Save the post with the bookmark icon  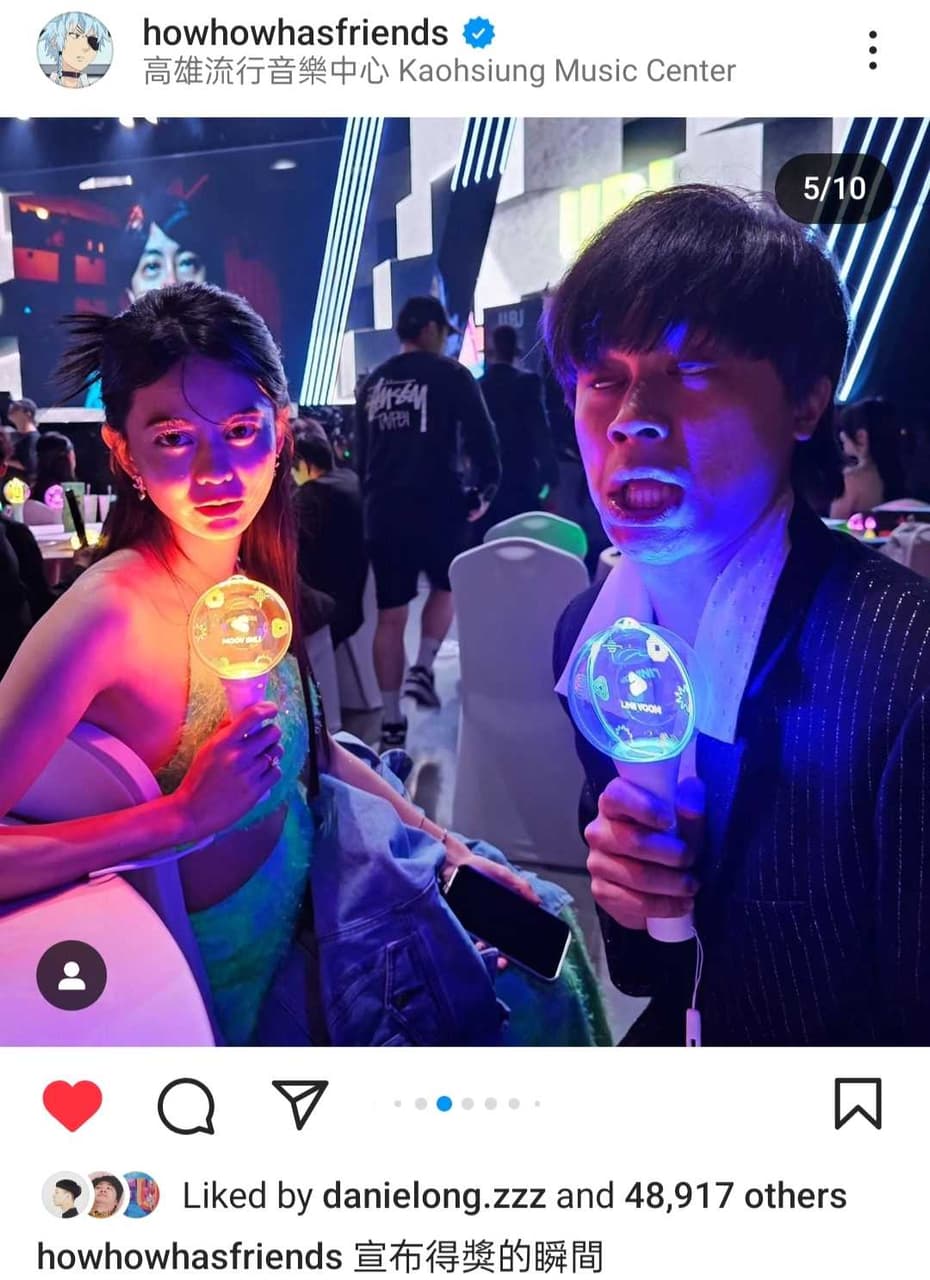pyautogui.click(x=857, y=1104)
